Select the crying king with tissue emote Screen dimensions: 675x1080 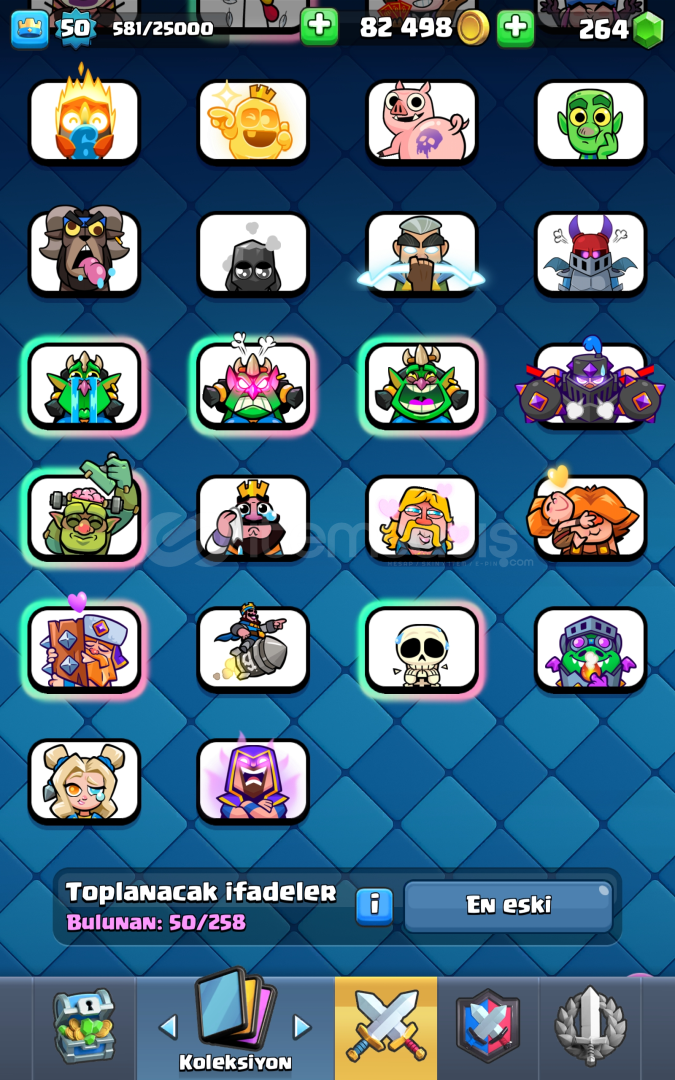pyautogui.click(x=253, y=517)
